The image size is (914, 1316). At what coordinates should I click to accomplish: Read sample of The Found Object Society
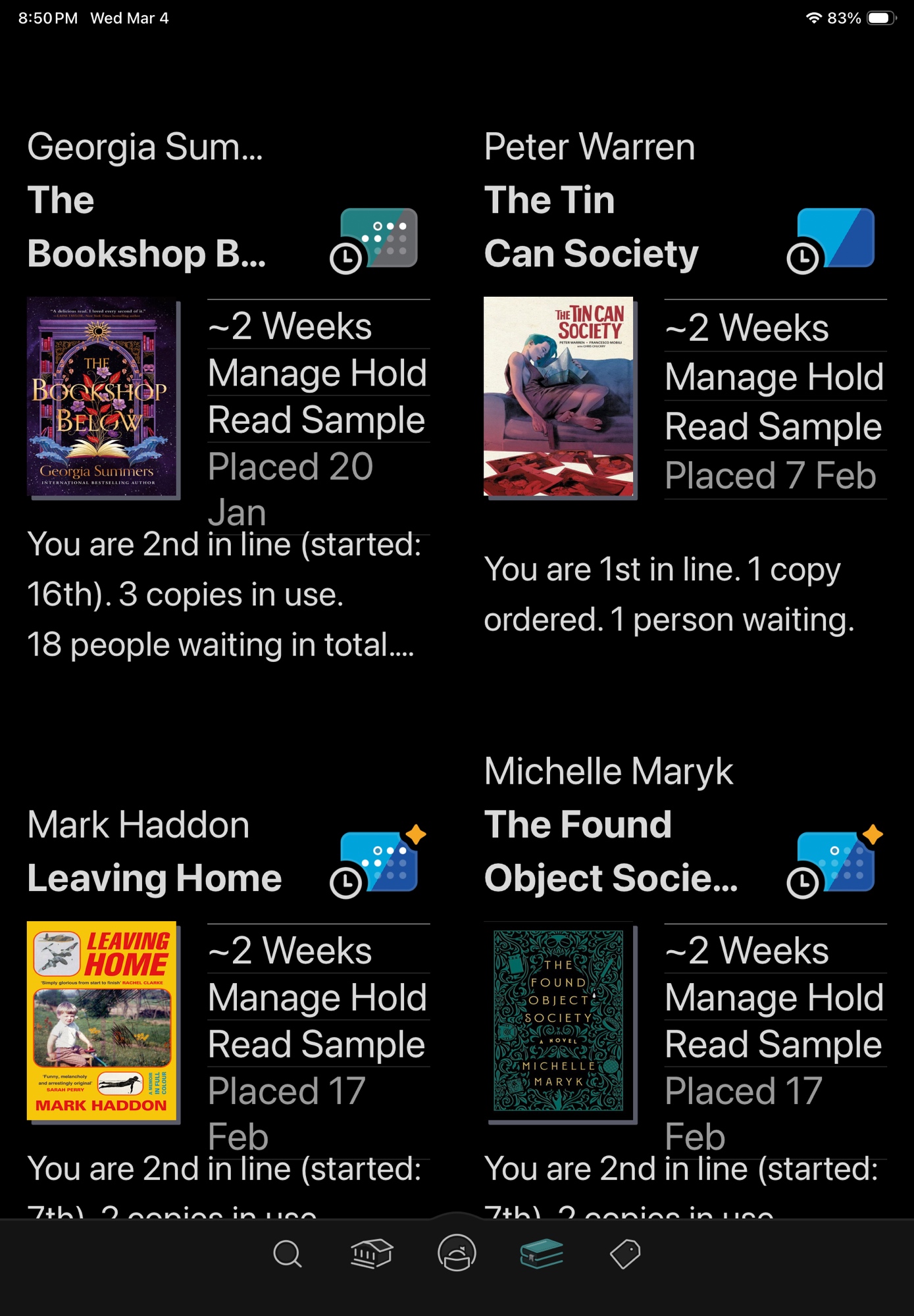(x=773, y=1044)
